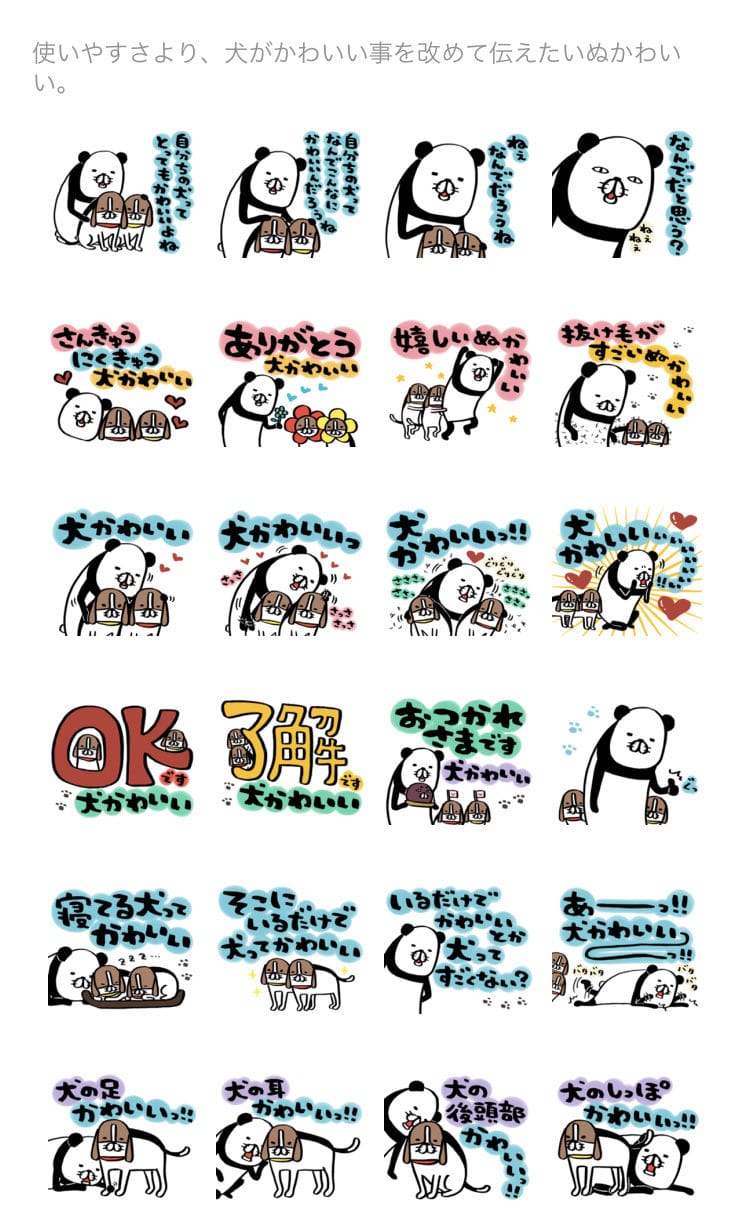This screenshot has height=1227, width=750.
Task: Preview the おつかれさまです sticker
Action: 458,761
